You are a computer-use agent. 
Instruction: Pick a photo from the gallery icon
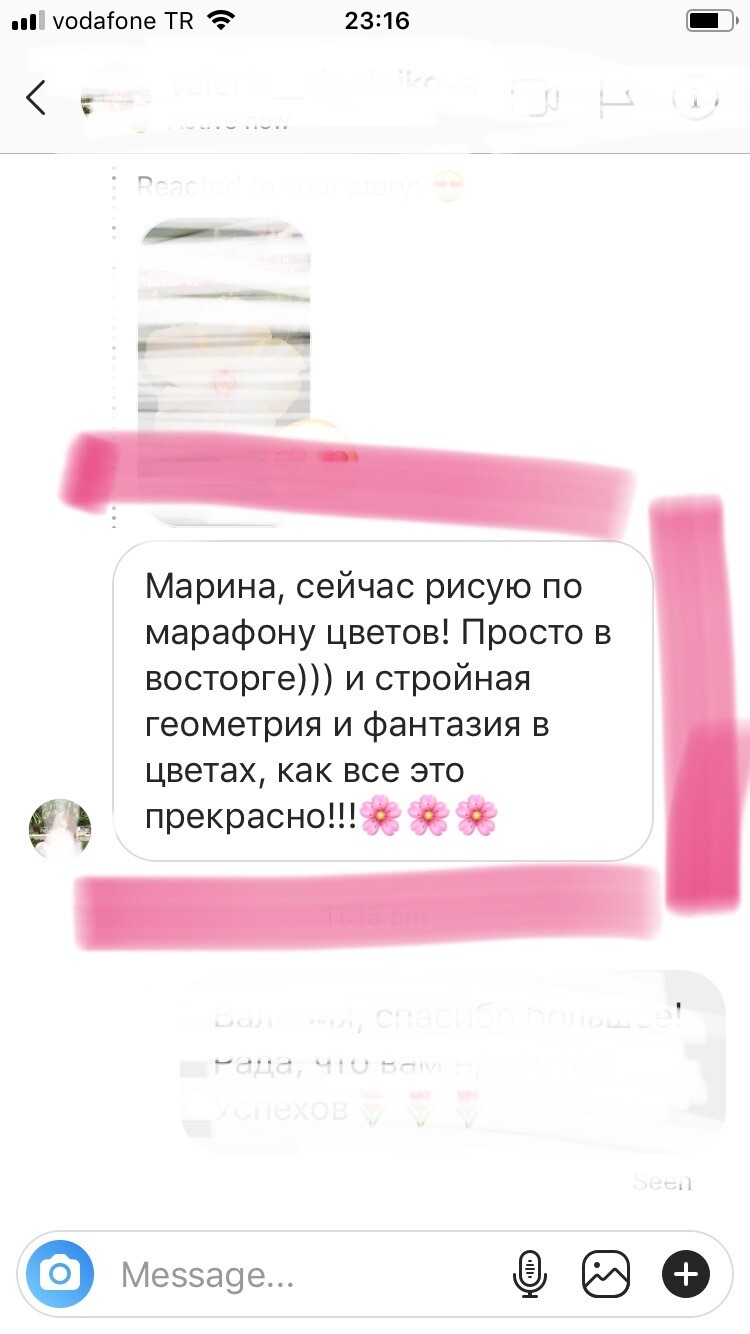point(606,1274)
